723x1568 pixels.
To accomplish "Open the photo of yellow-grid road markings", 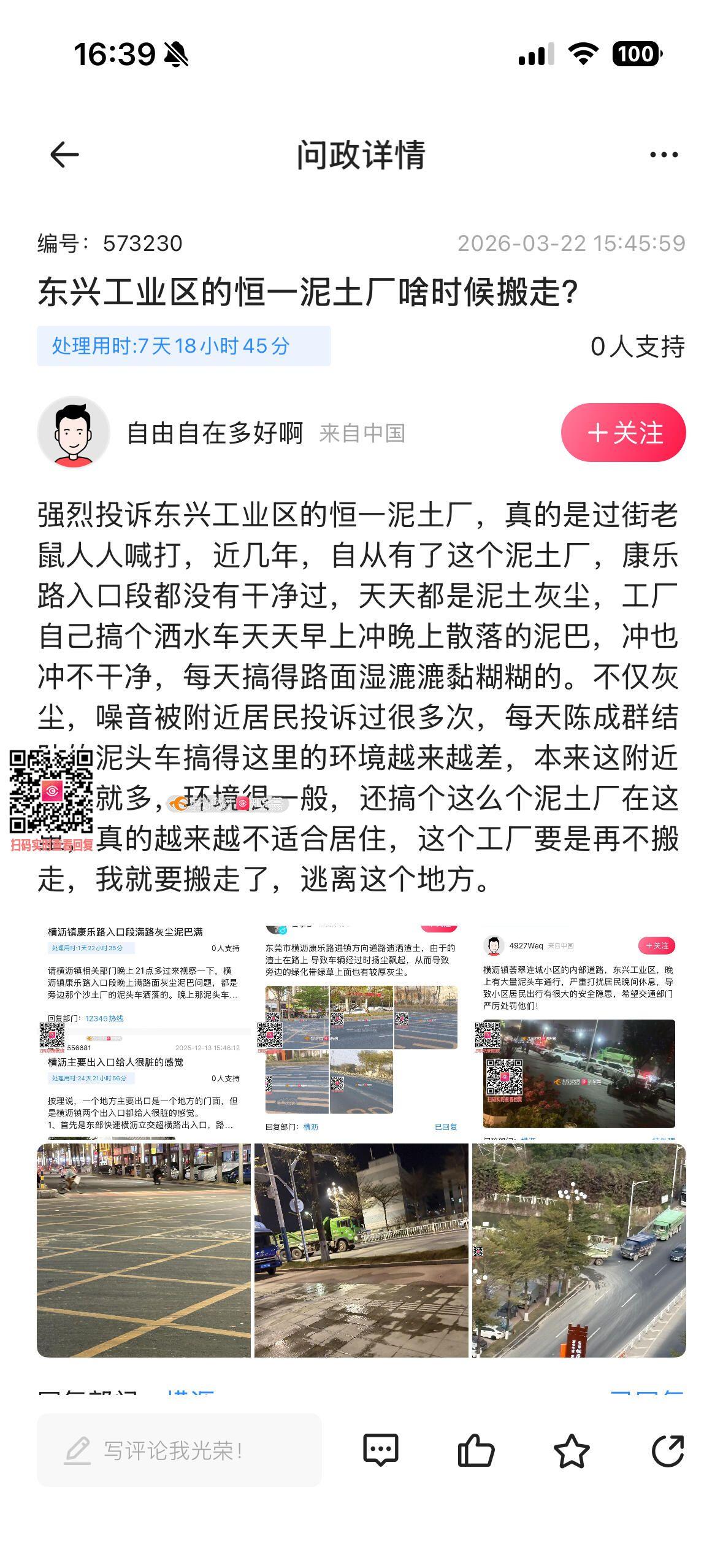I will click(x=143, y=1250).
